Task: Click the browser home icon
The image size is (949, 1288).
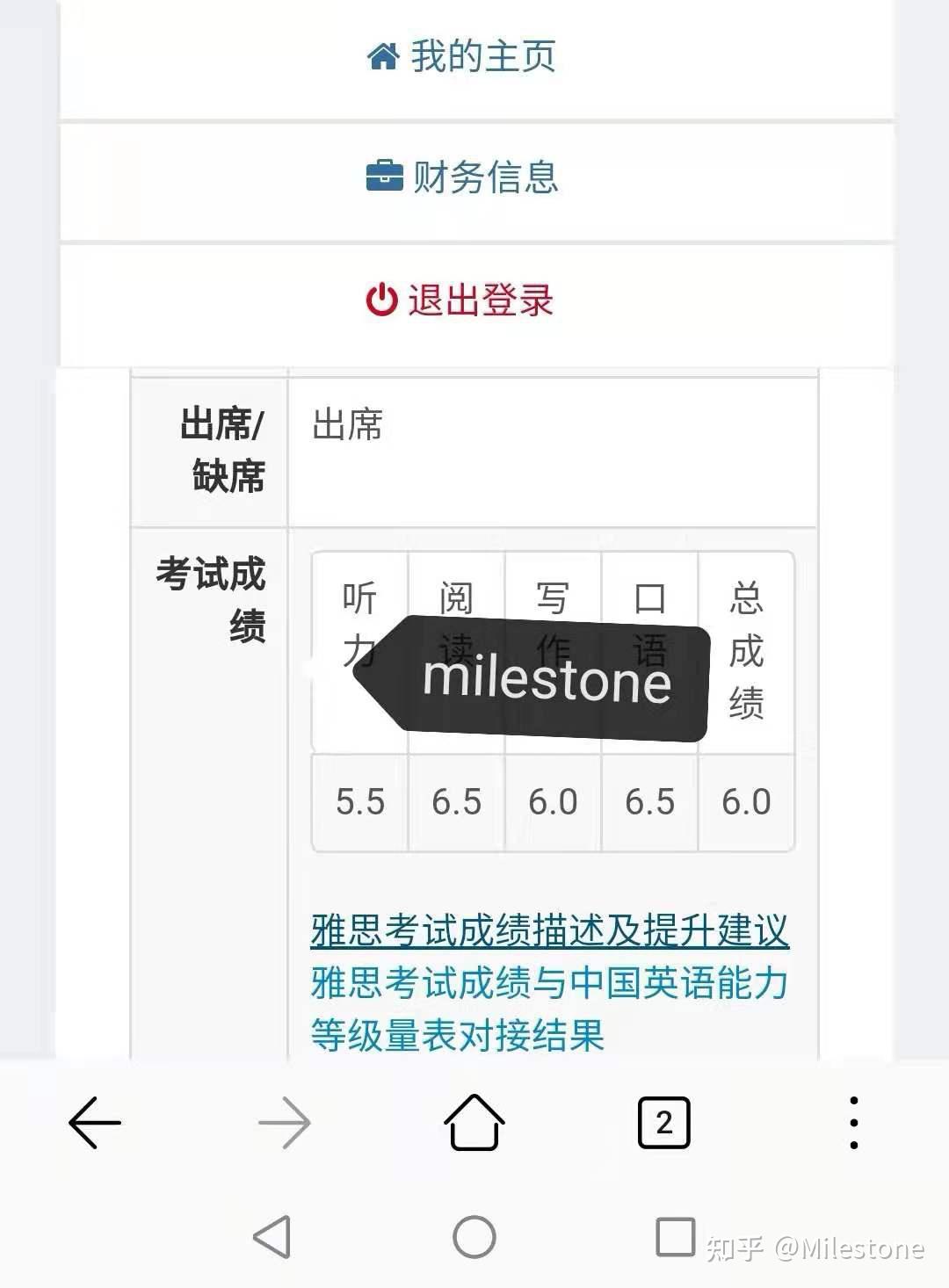Action: pos(474,1123)
